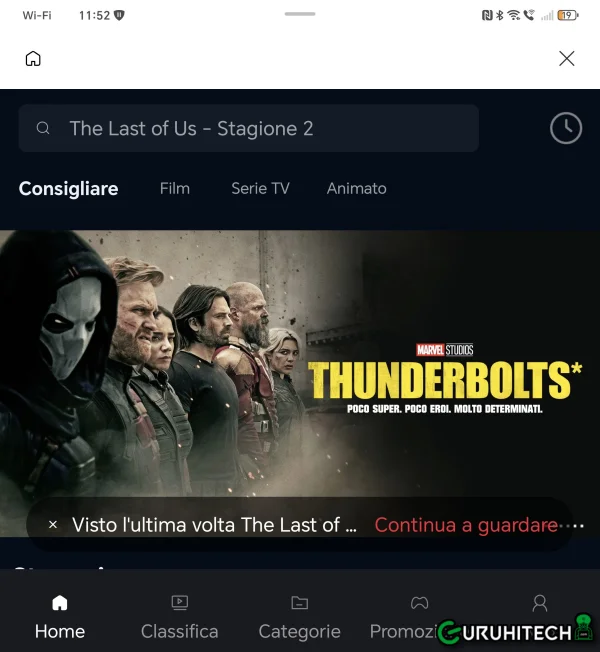
Task: Dismiss the last watched notification
Action: point(53,525)
